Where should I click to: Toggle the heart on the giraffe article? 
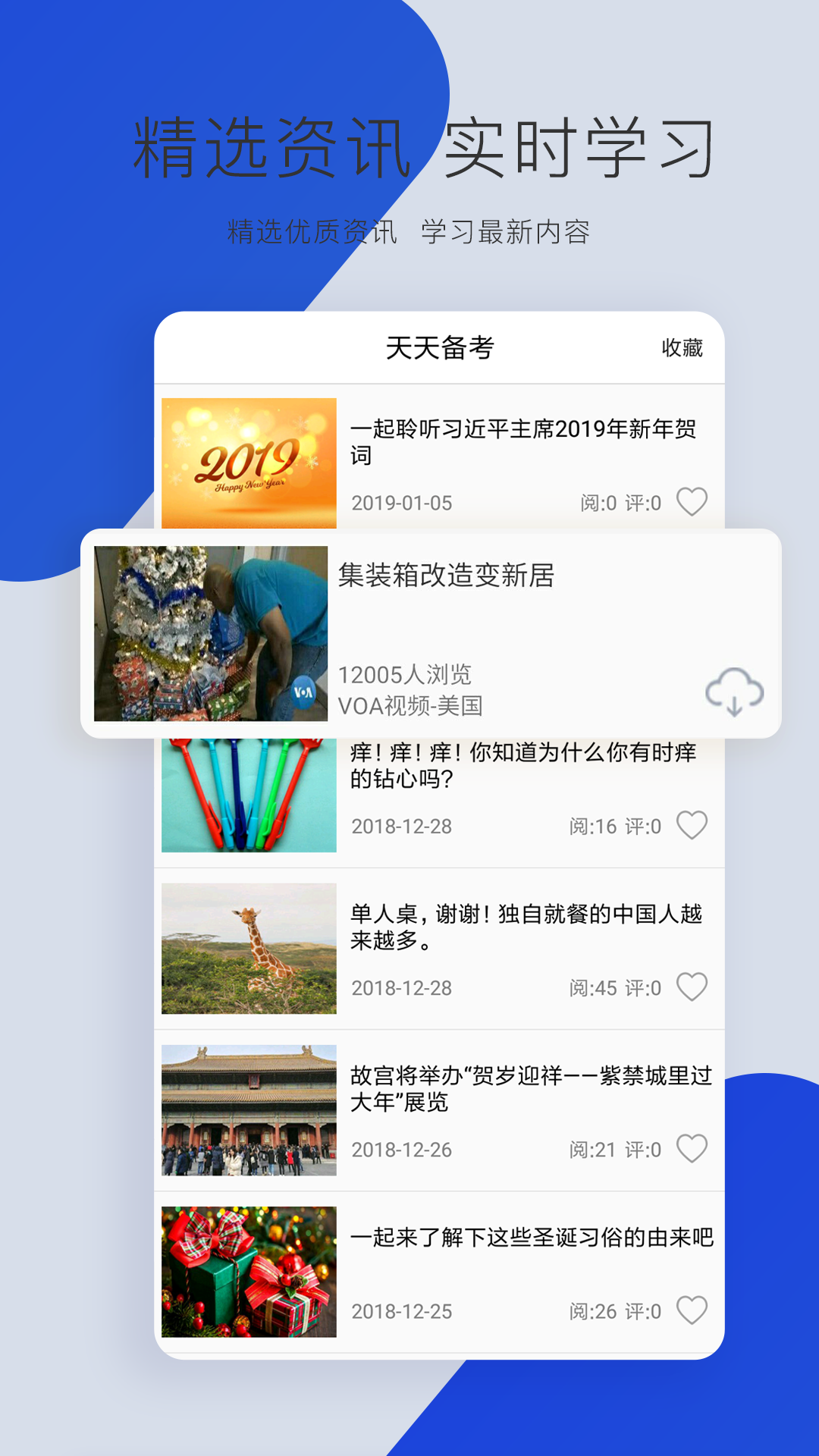(692, 987)
